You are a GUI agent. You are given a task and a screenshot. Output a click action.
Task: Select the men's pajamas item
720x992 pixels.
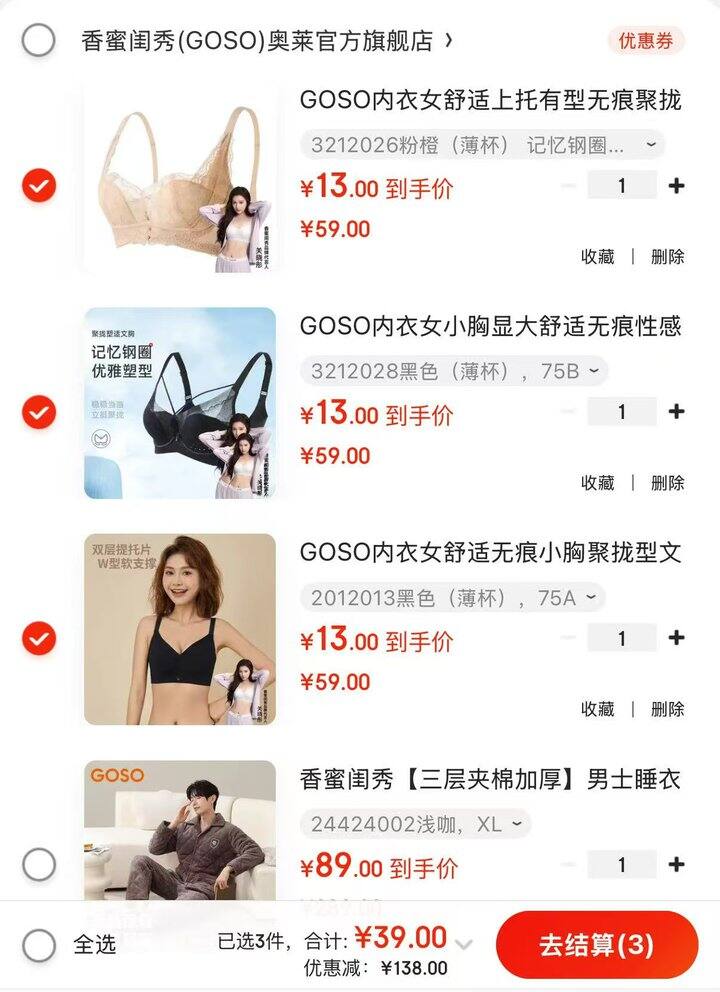(36, 863)
